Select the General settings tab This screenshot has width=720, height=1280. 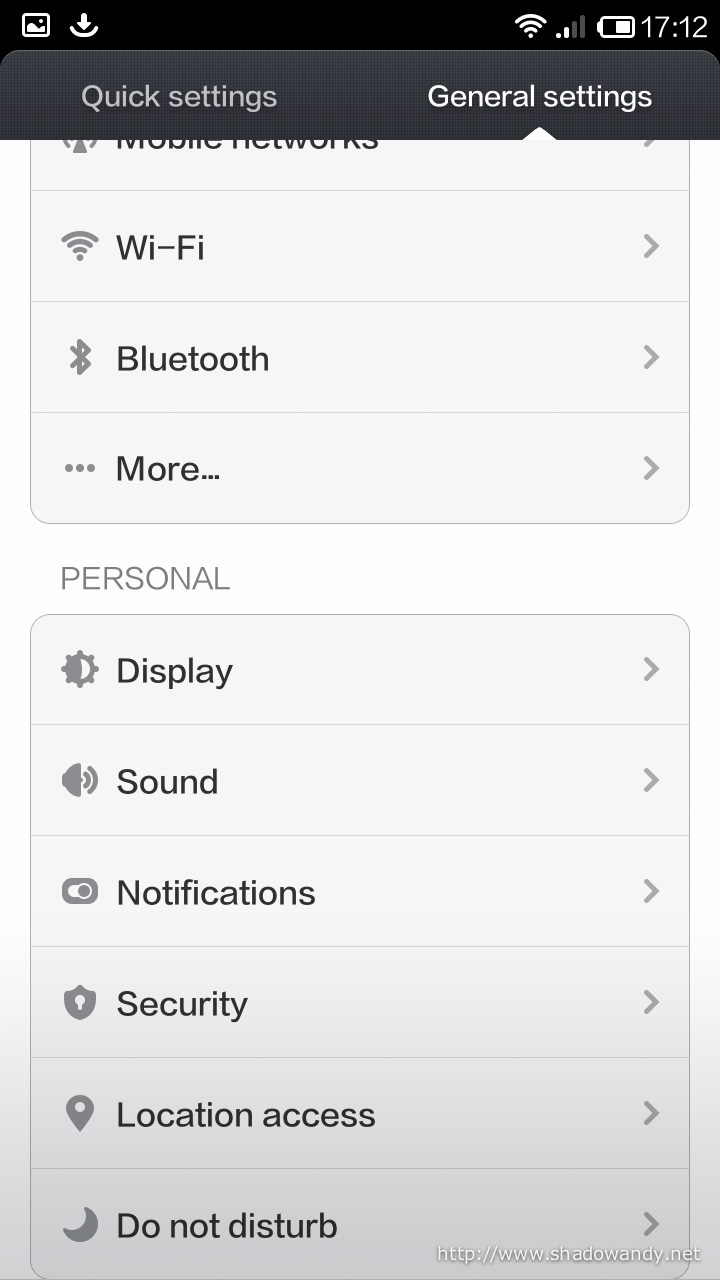[540, 97]
